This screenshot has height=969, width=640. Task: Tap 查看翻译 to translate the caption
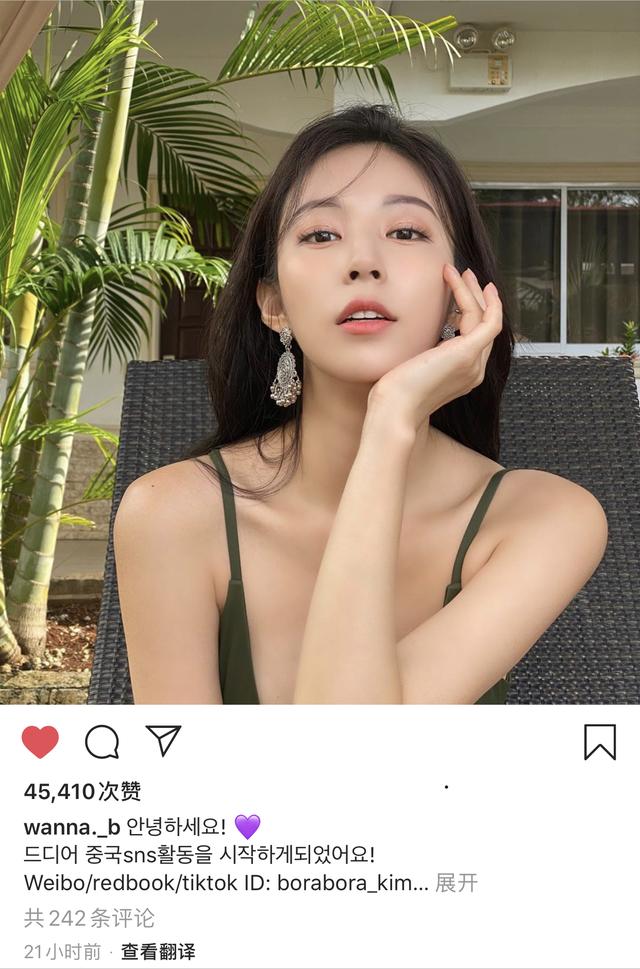click(x=158, y=951)
